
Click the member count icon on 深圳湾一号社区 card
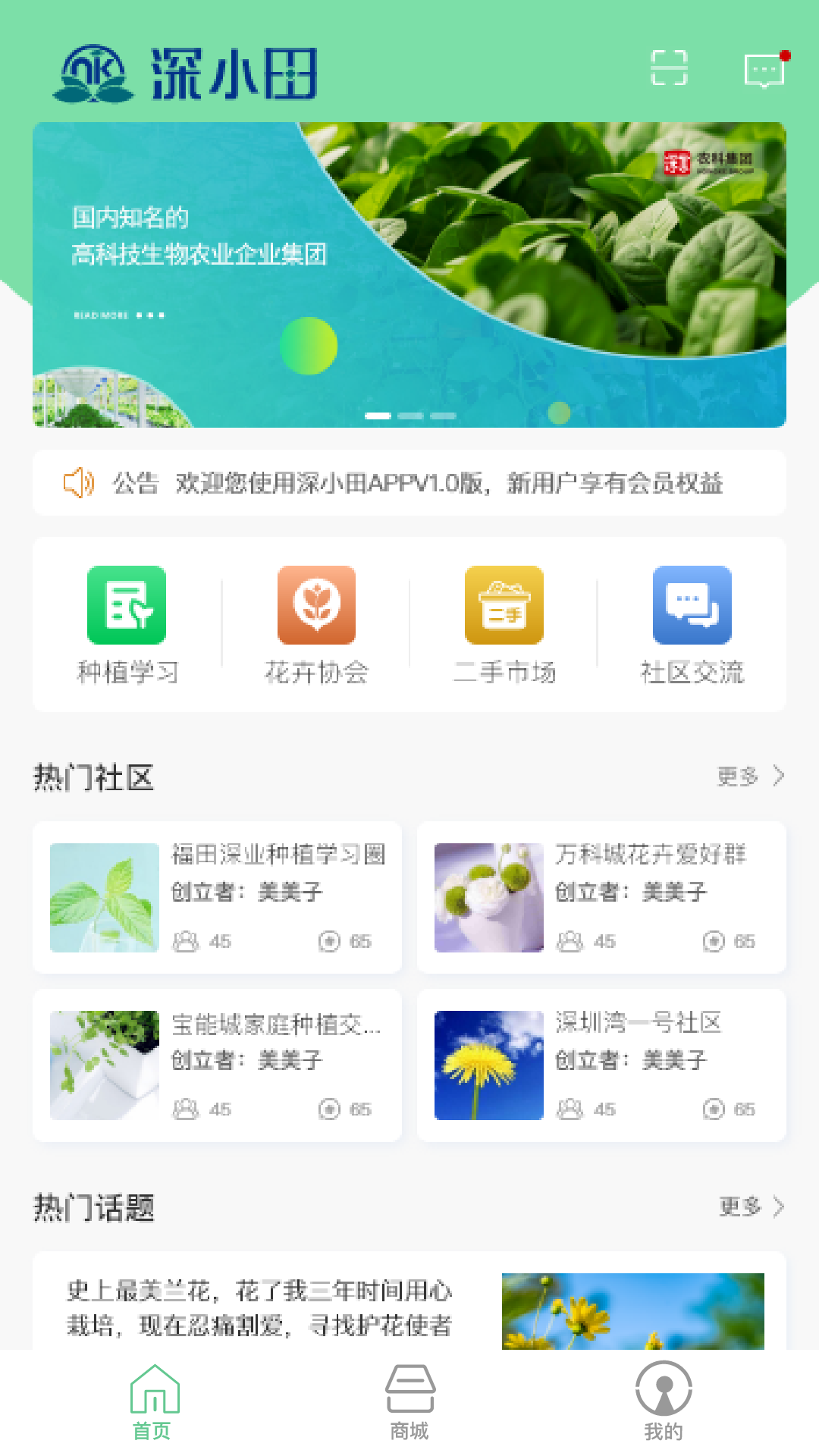[569, 1109]
